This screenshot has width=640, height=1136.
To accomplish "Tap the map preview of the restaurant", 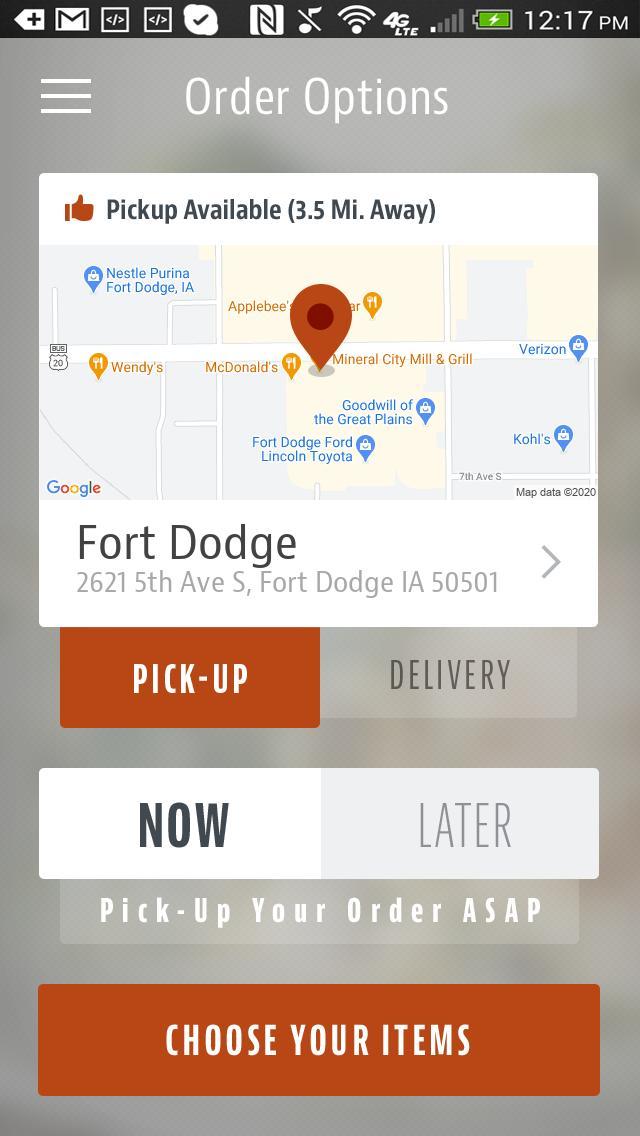I will 318,372.
